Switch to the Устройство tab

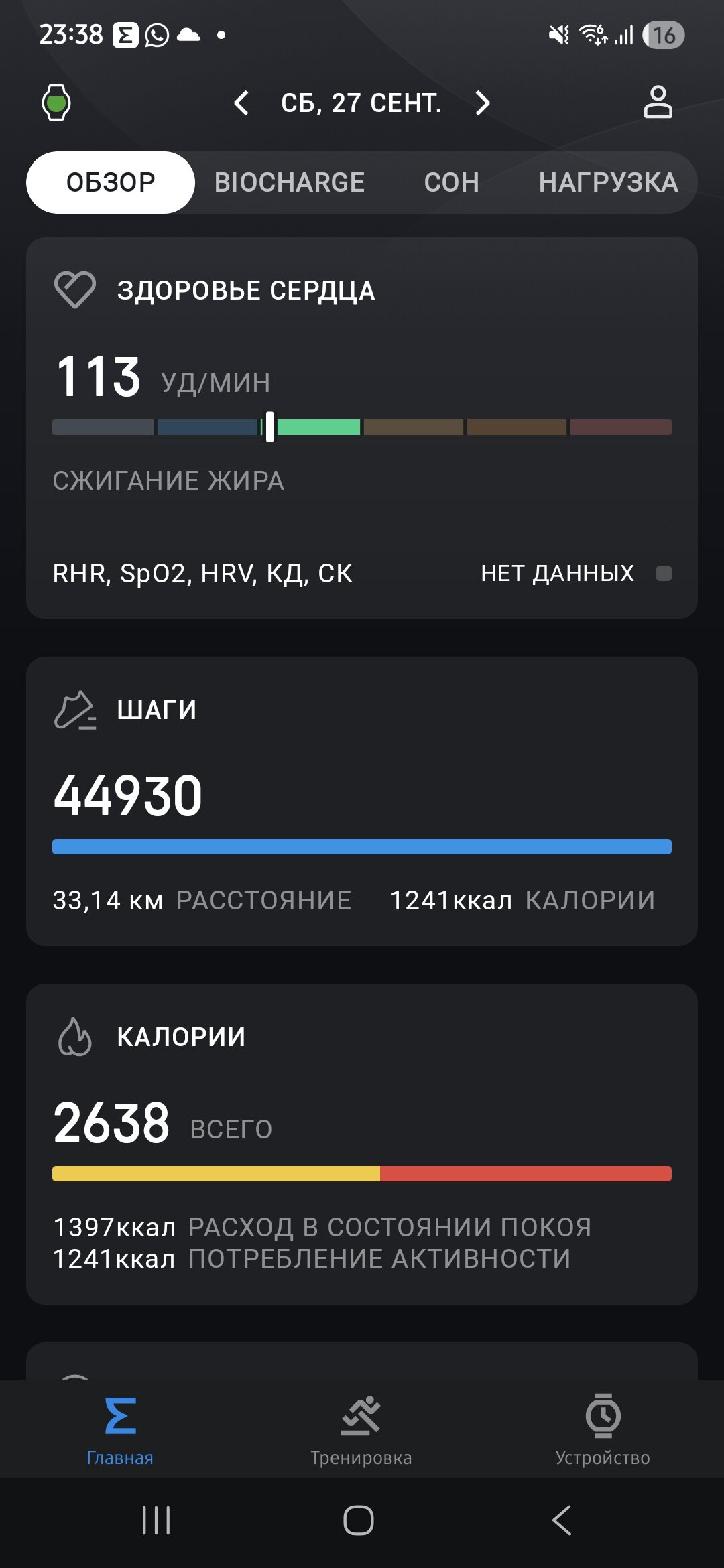click(x=603, y=1429)
